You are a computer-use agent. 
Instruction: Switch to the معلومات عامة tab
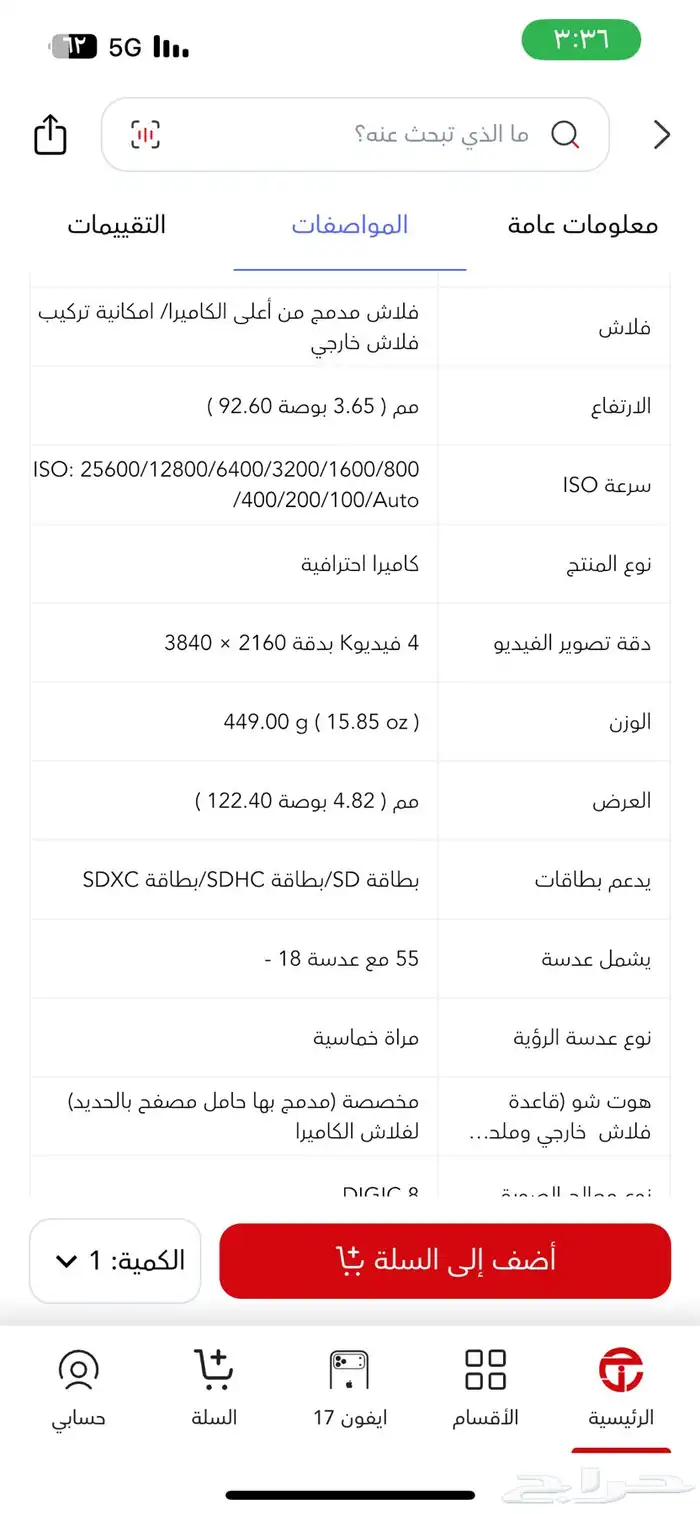582,225
